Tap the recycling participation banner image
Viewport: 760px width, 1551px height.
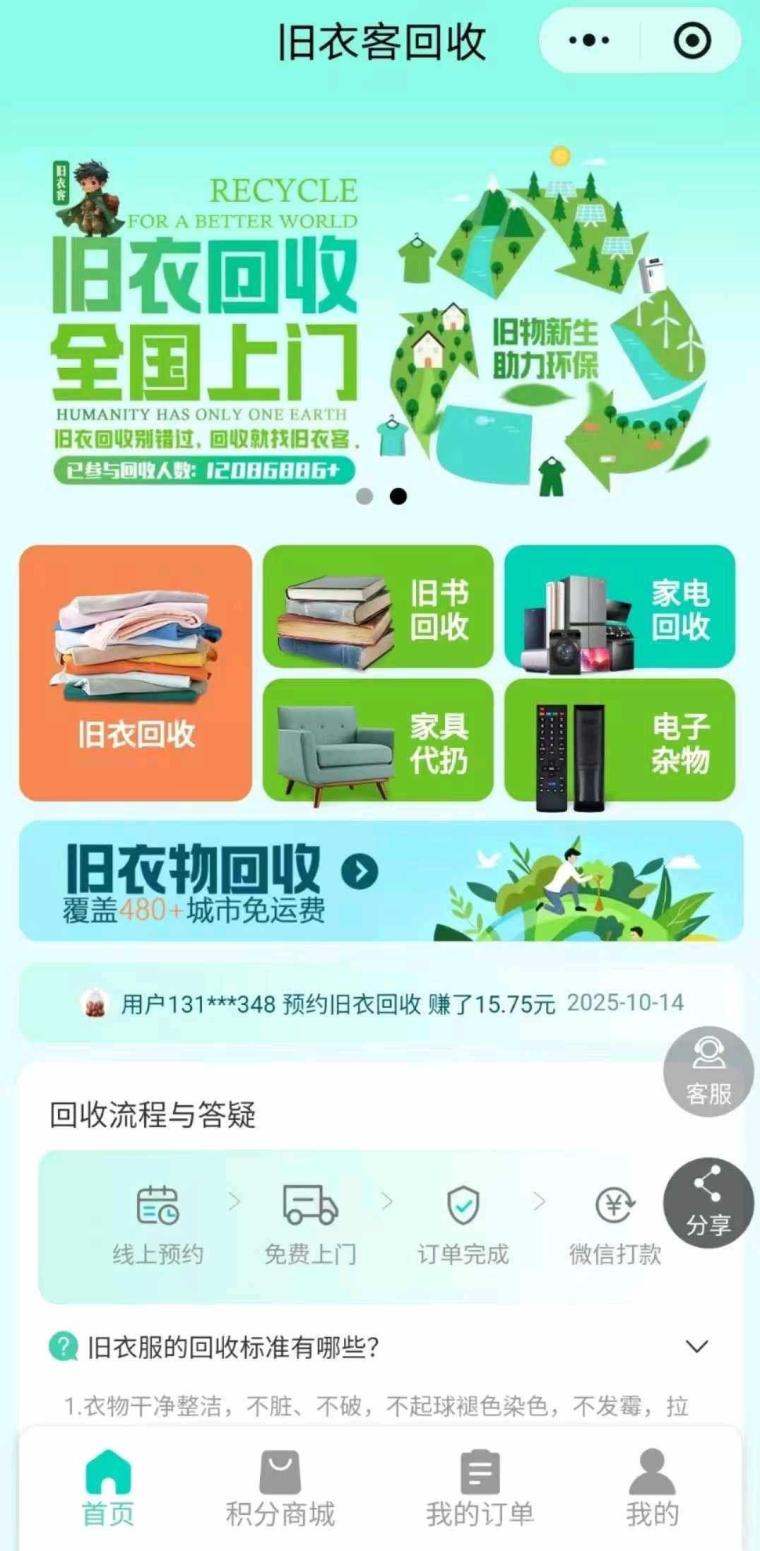coord(380,320)
